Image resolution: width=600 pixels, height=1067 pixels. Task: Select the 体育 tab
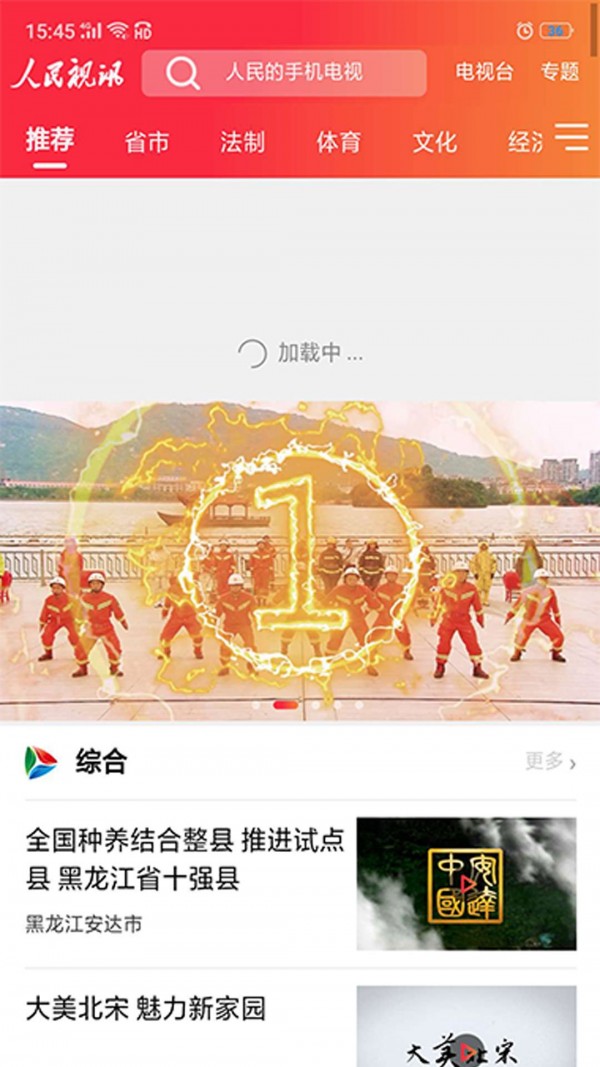point(338,142)
